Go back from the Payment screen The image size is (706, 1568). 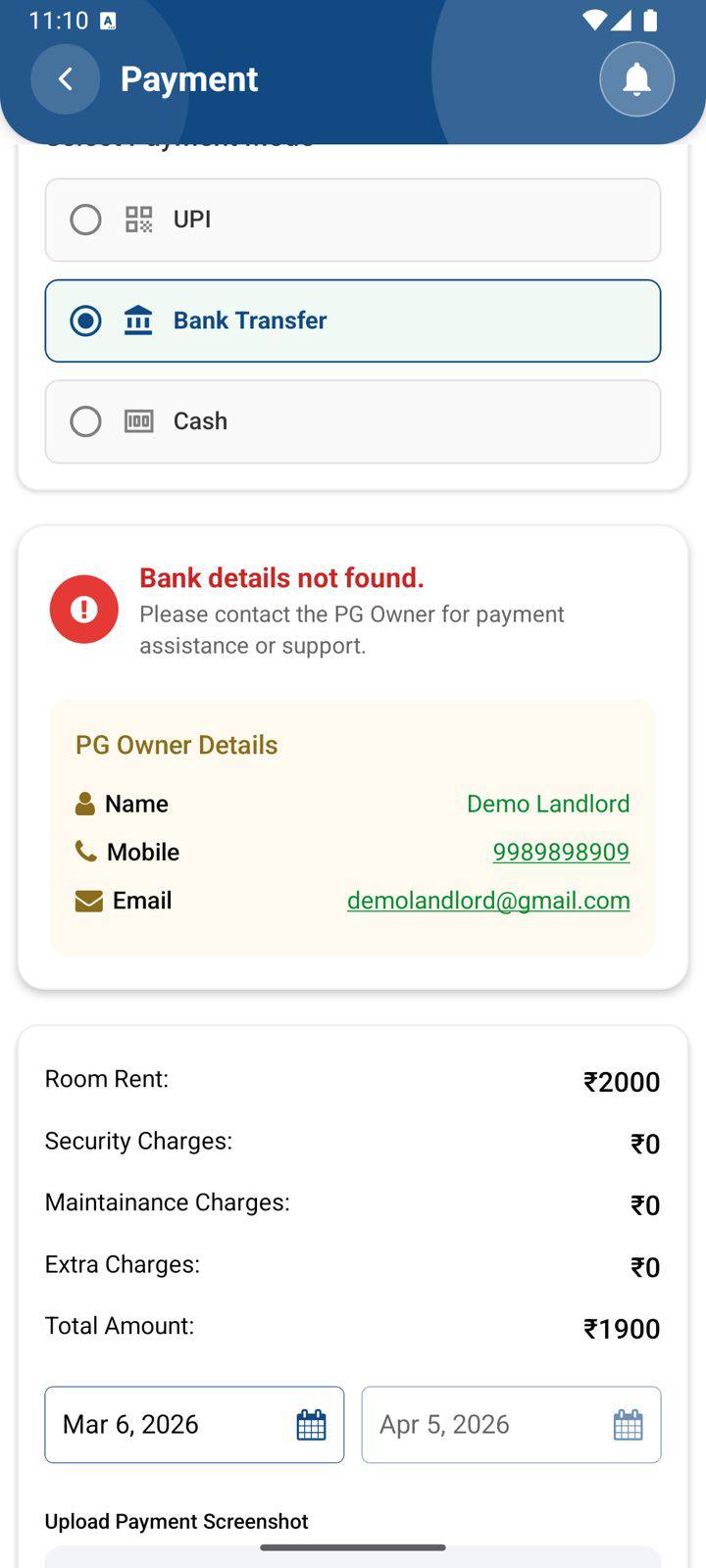pos(65,79)
